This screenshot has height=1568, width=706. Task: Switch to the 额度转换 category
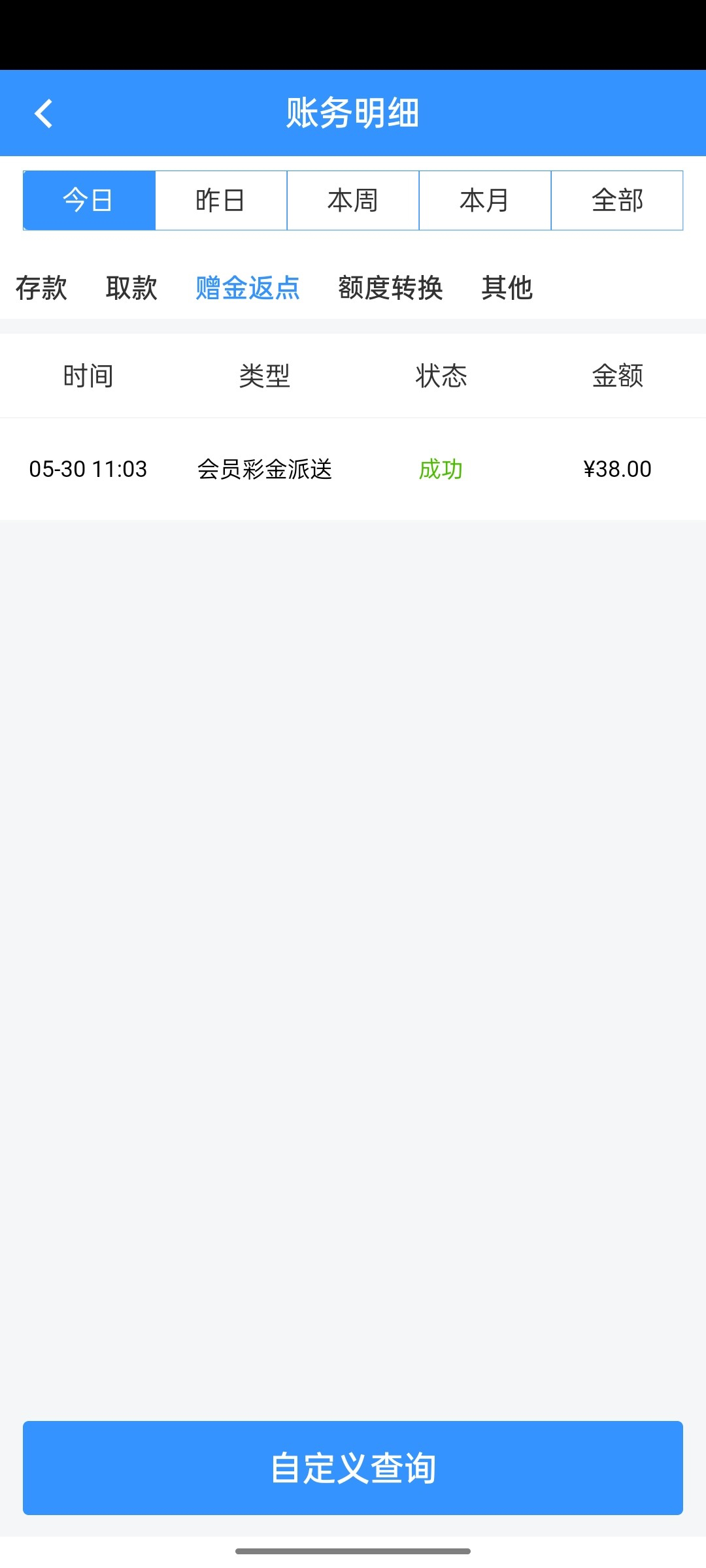coord(390,287)
